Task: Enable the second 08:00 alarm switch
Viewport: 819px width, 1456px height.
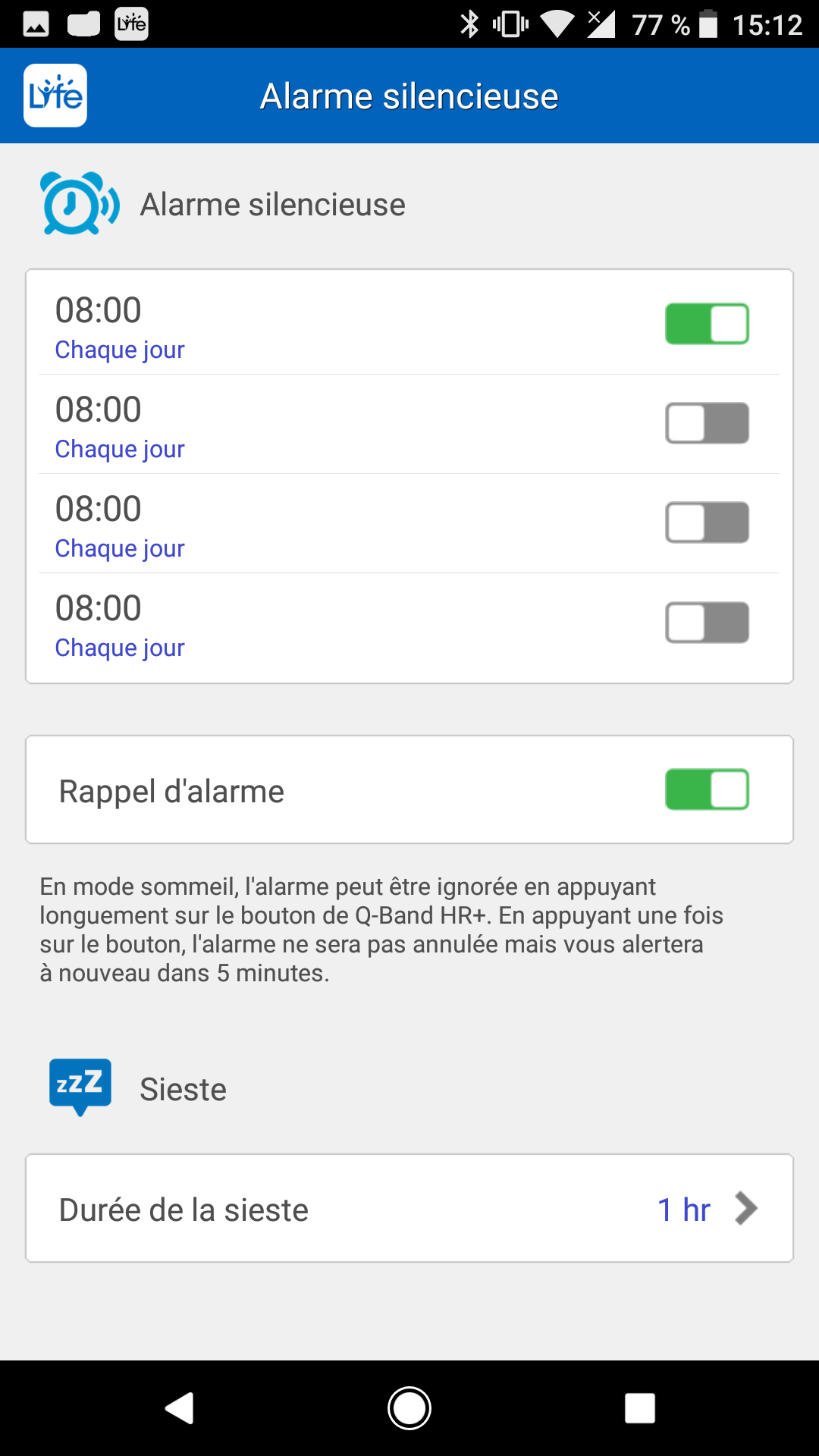Action: (x=707, y=423)
